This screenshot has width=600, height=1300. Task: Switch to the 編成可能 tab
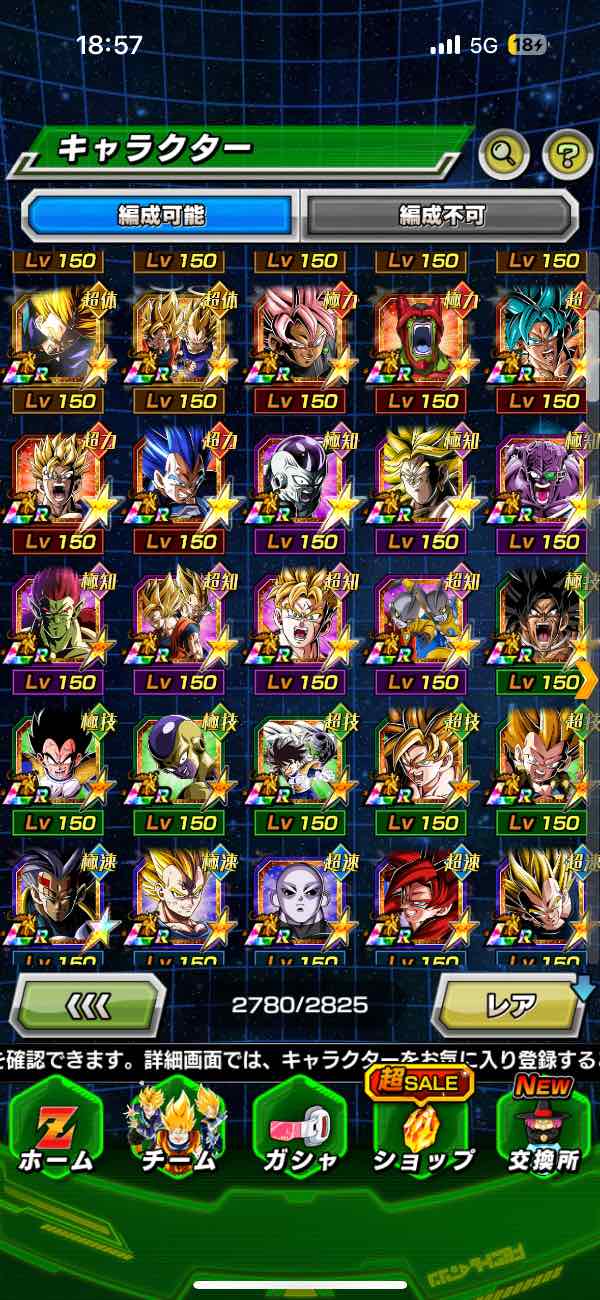[160, 215]
